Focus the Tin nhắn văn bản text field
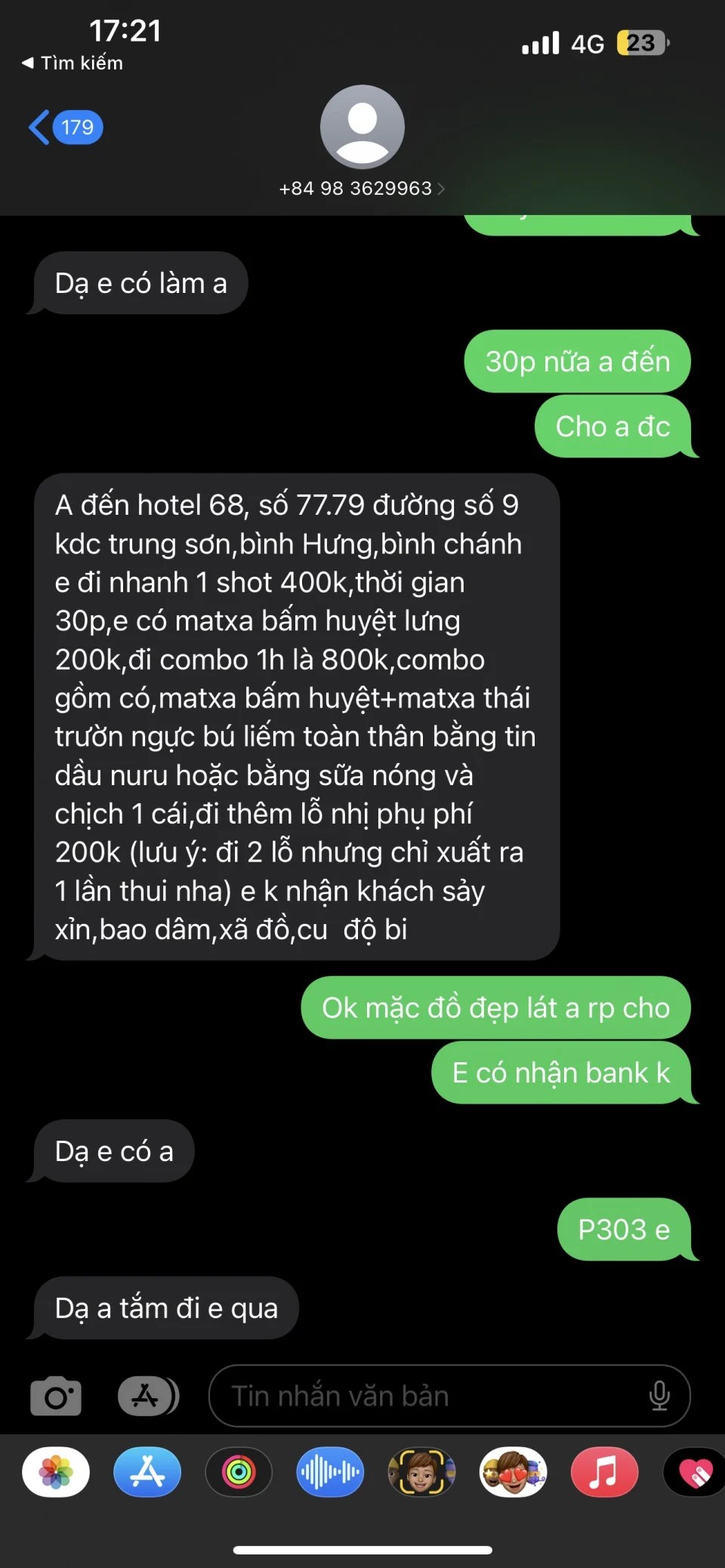 [x=423, y=1396]
